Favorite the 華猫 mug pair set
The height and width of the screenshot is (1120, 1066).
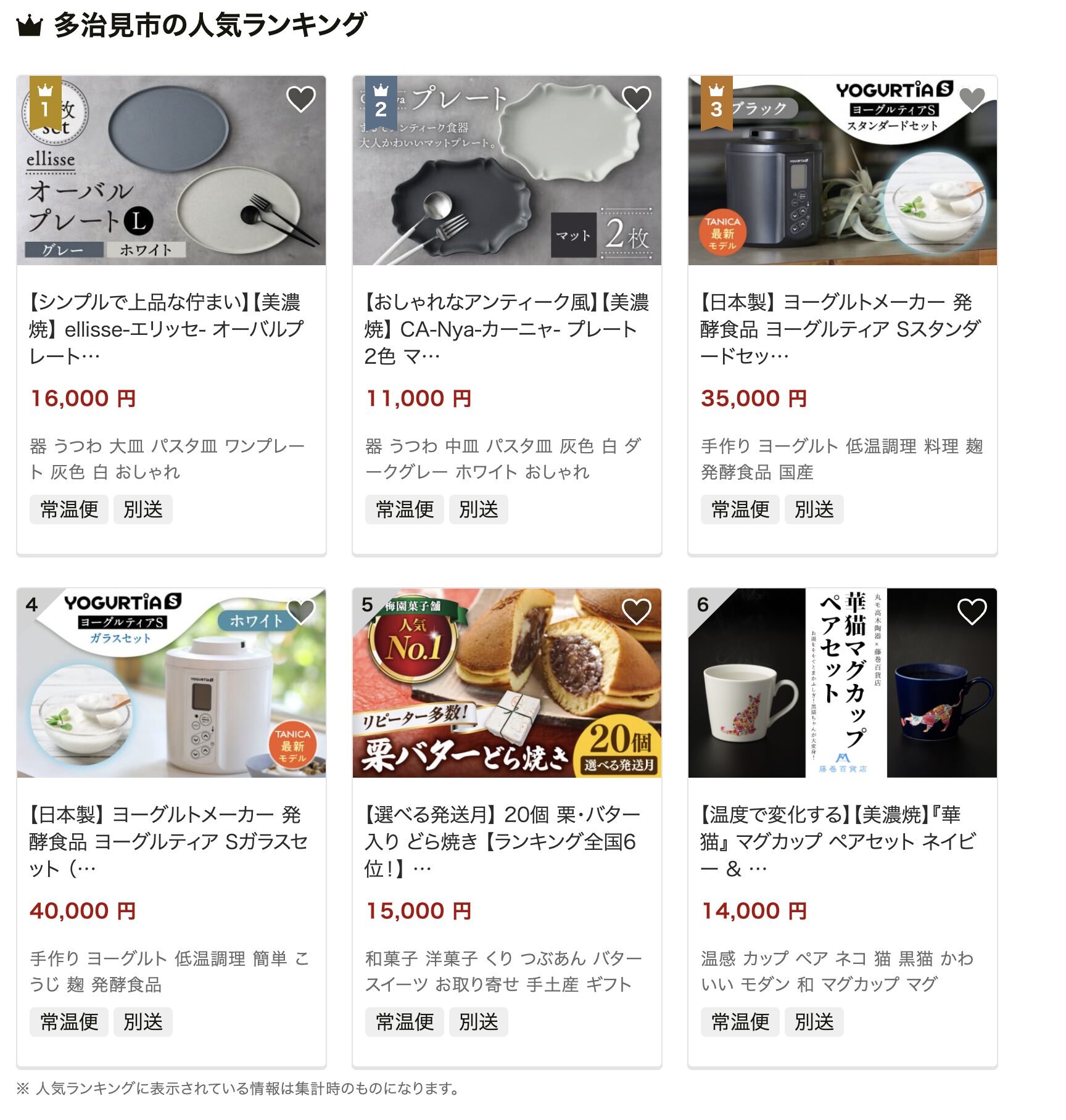[x=972, y=611]
